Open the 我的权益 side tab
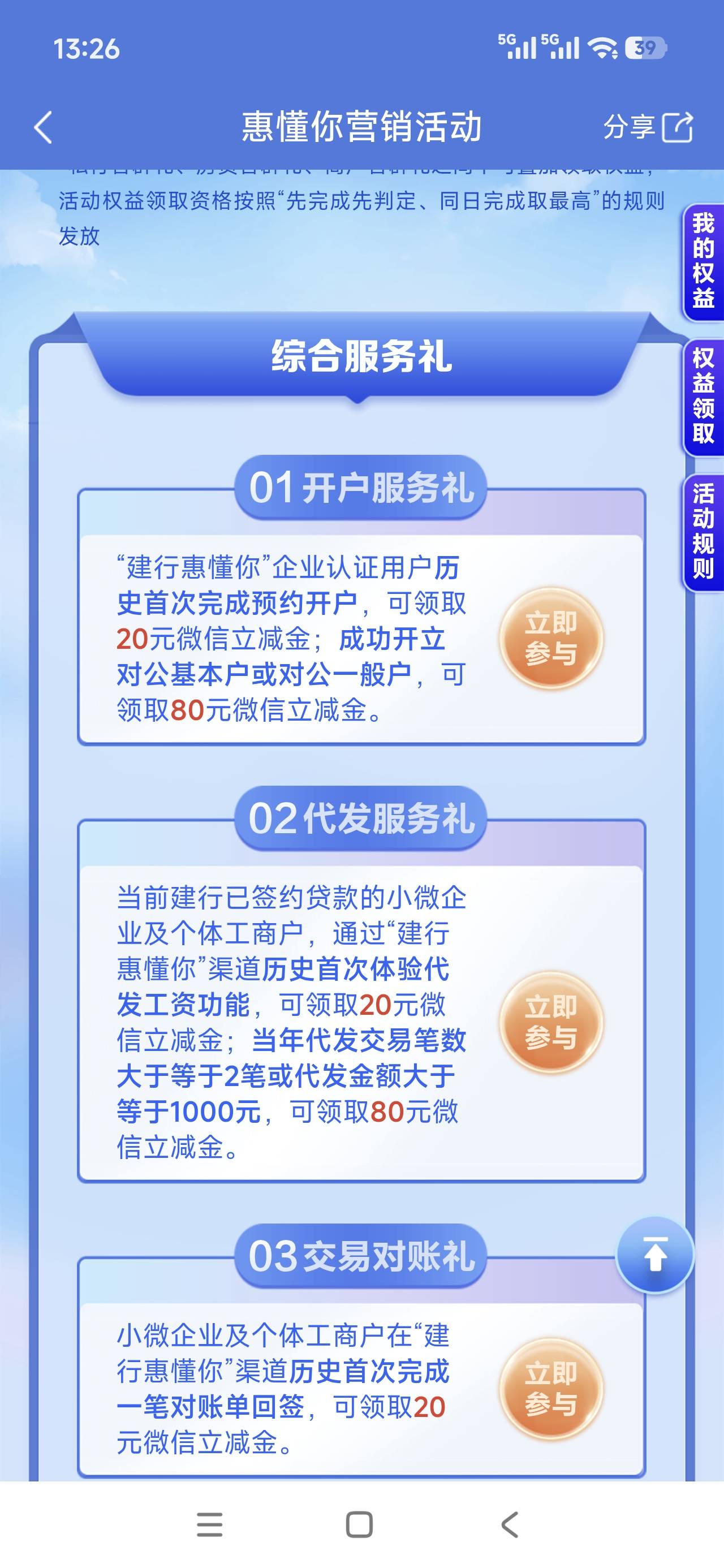Viewport: 724px width, 1568px height. [703, 262]
